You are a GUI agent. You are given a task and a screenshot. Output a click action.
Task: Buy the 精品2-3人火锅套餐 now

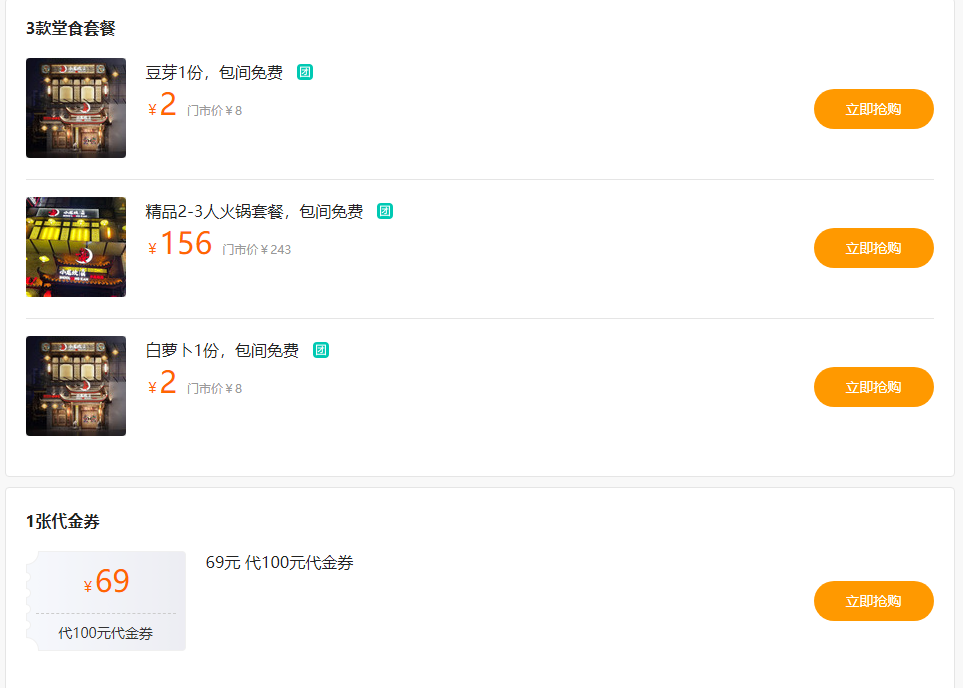point(873,248)
